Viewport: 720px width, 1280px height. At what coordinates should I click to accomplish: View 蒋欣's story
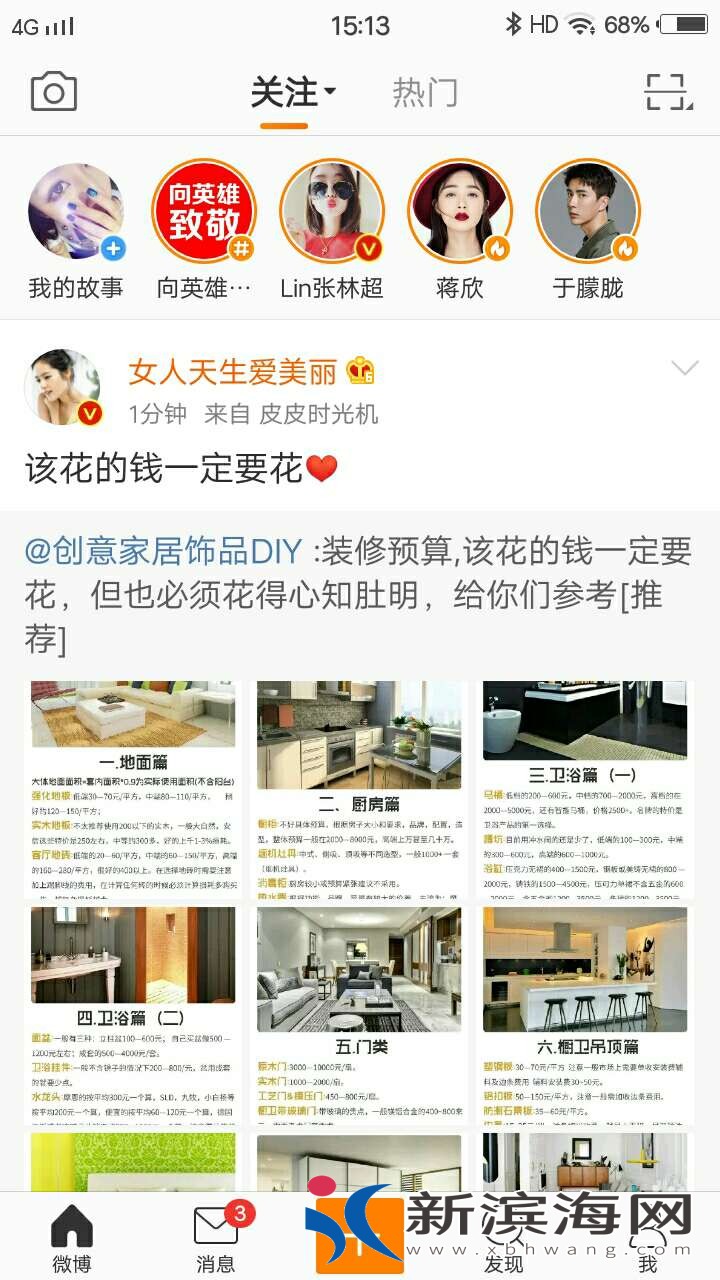tap(460, 212)
